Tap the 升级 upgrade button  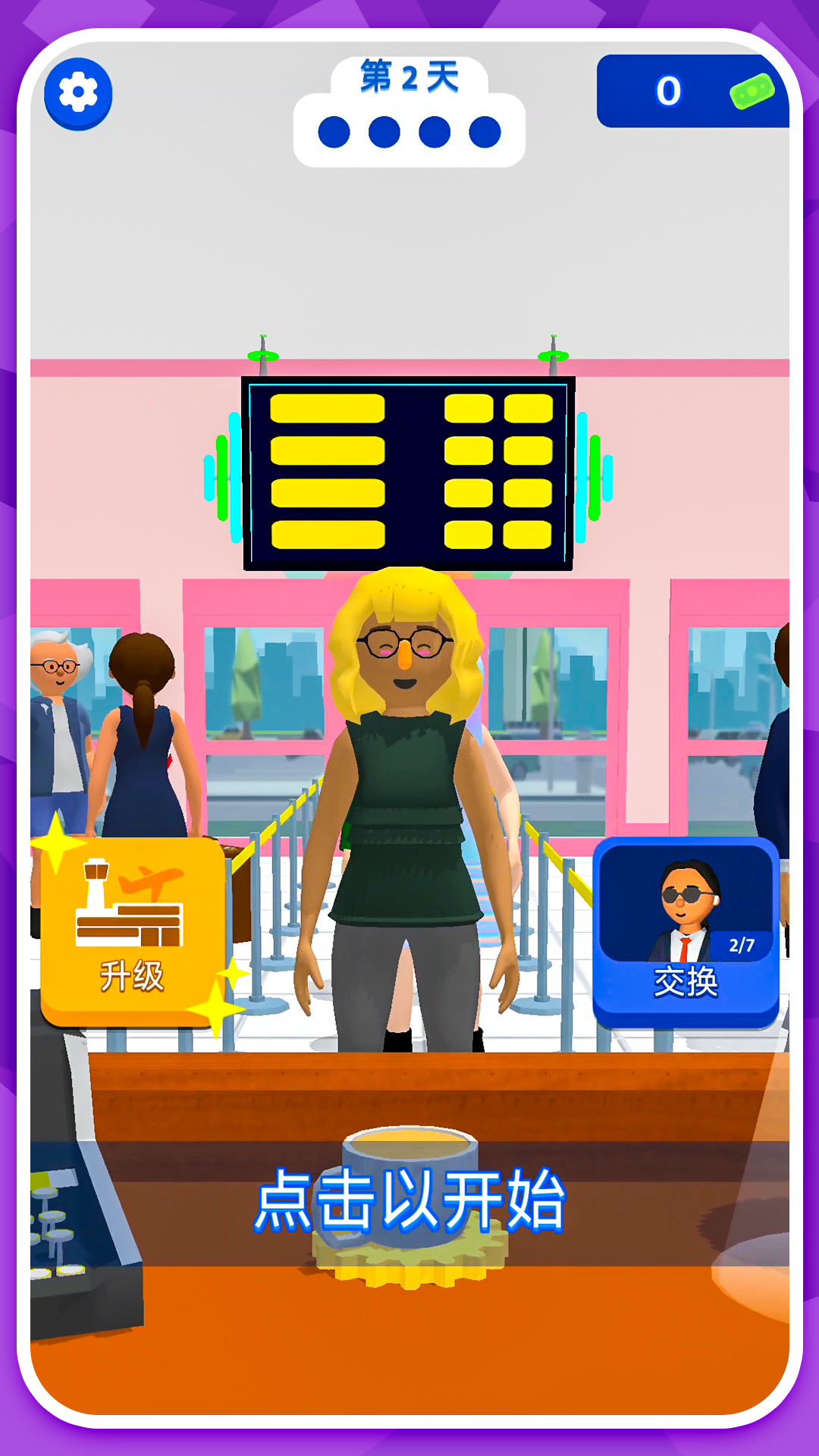tap(133, 931)
